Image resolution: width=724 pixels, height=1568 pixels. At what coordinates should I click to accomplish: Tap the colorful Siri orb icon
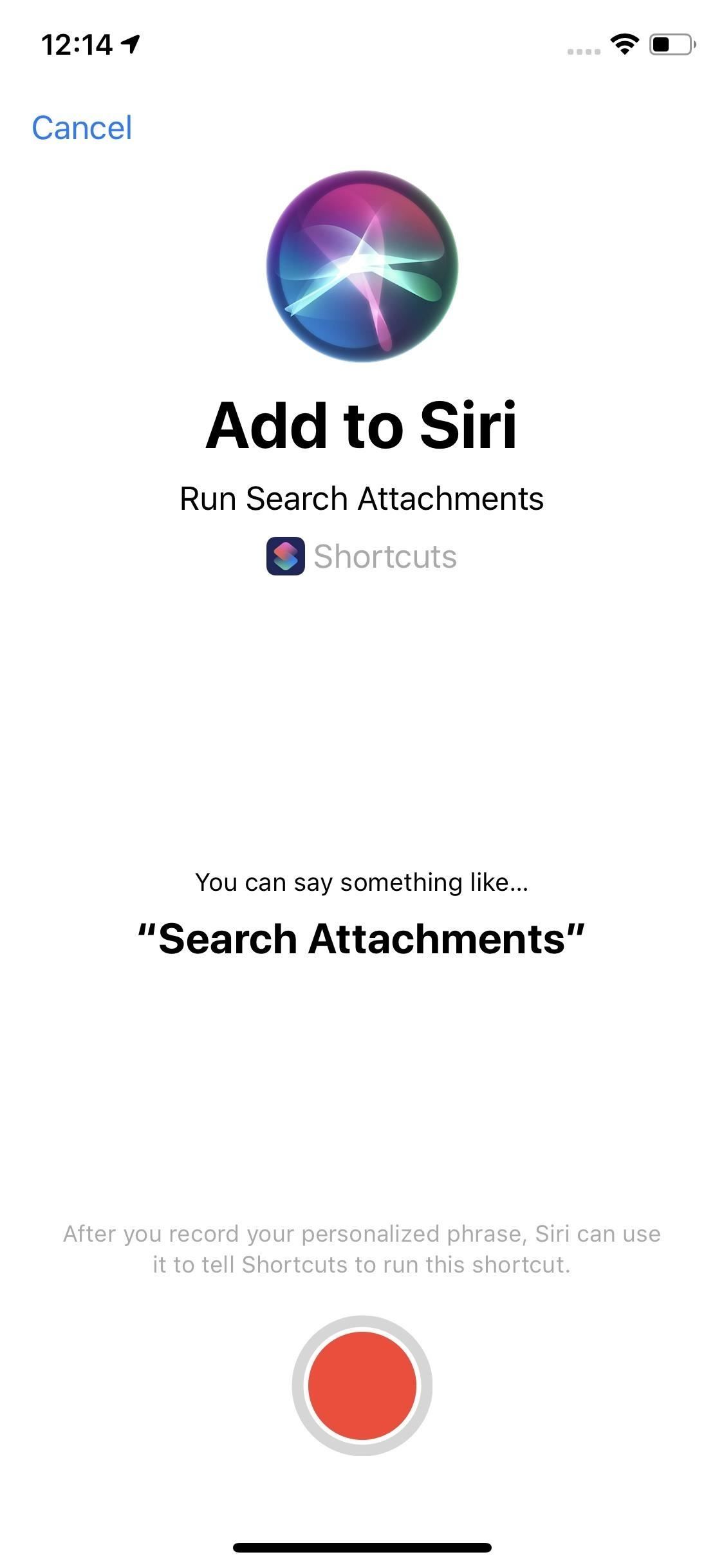pos(362,270)
